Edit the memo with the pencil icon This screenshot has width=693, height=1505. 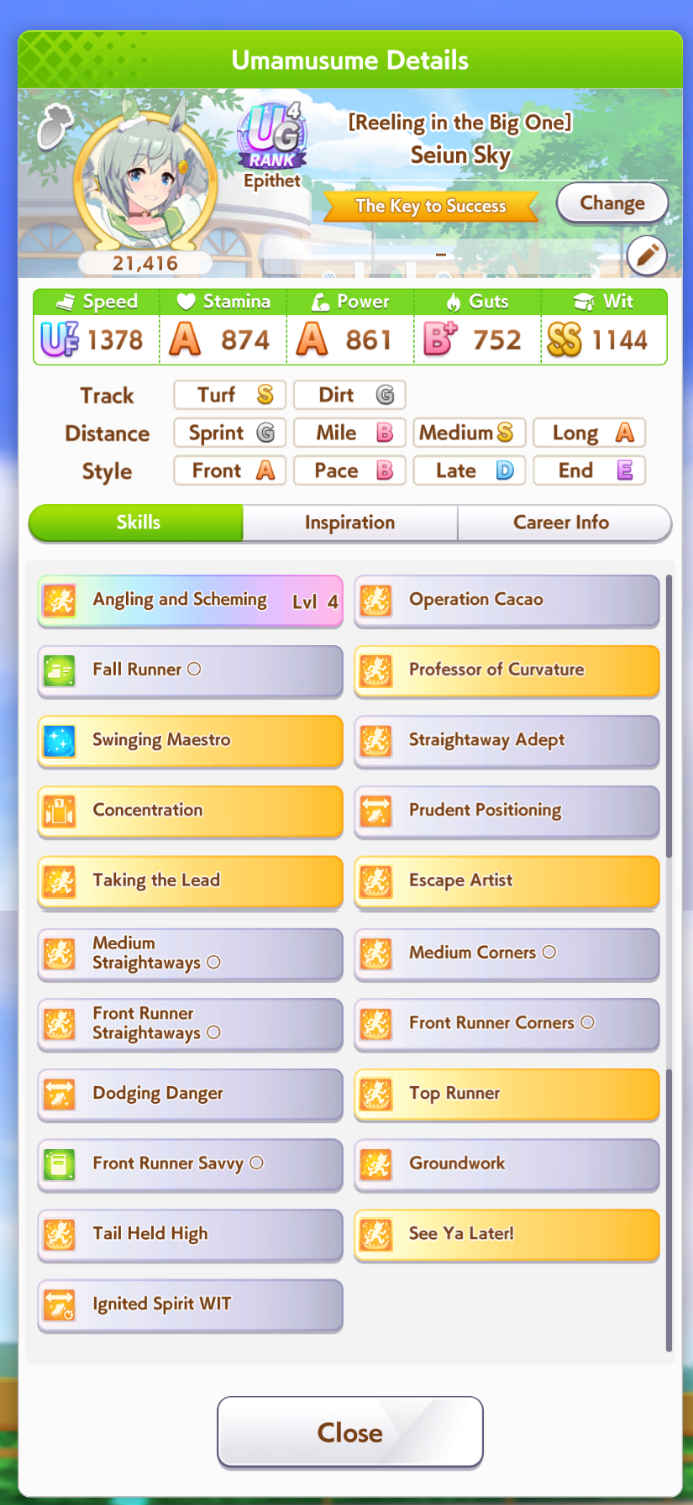coord(646,257)
